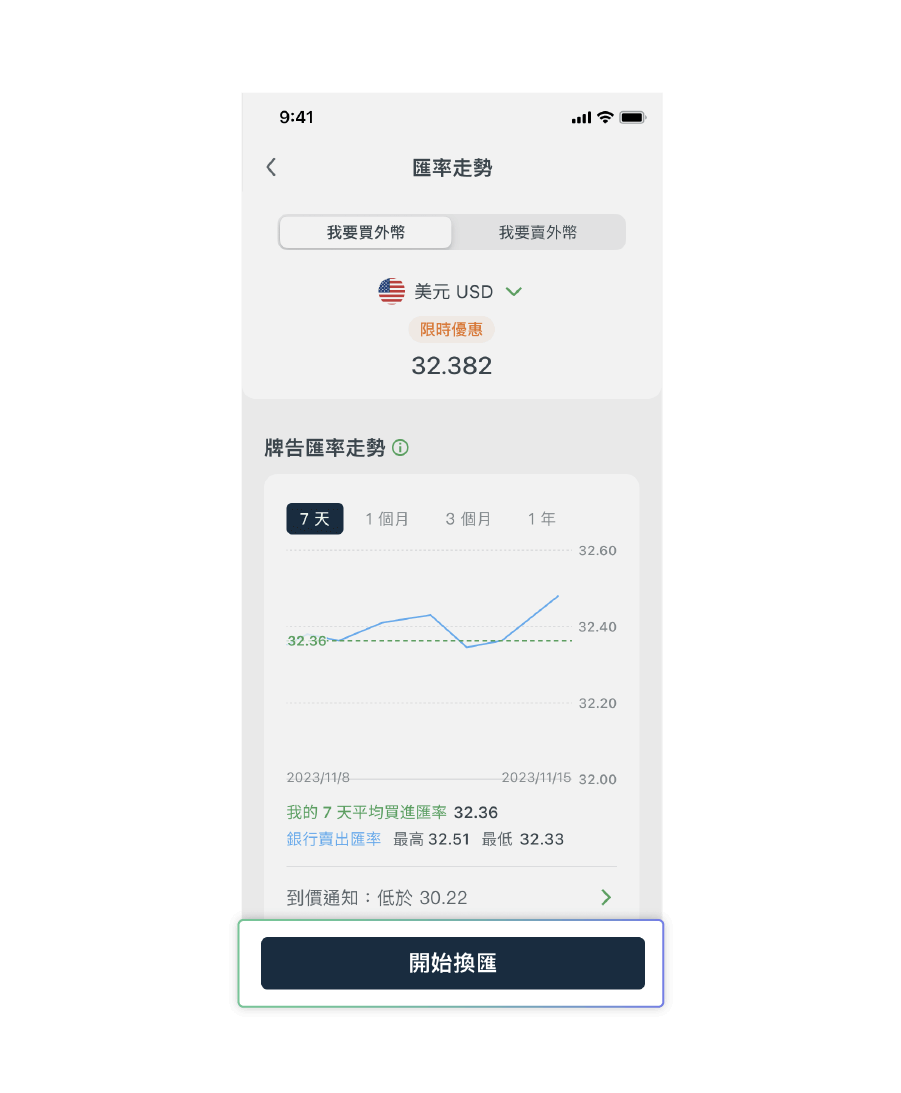Open the 到價通知 price alert row

[x=451, y=897]
